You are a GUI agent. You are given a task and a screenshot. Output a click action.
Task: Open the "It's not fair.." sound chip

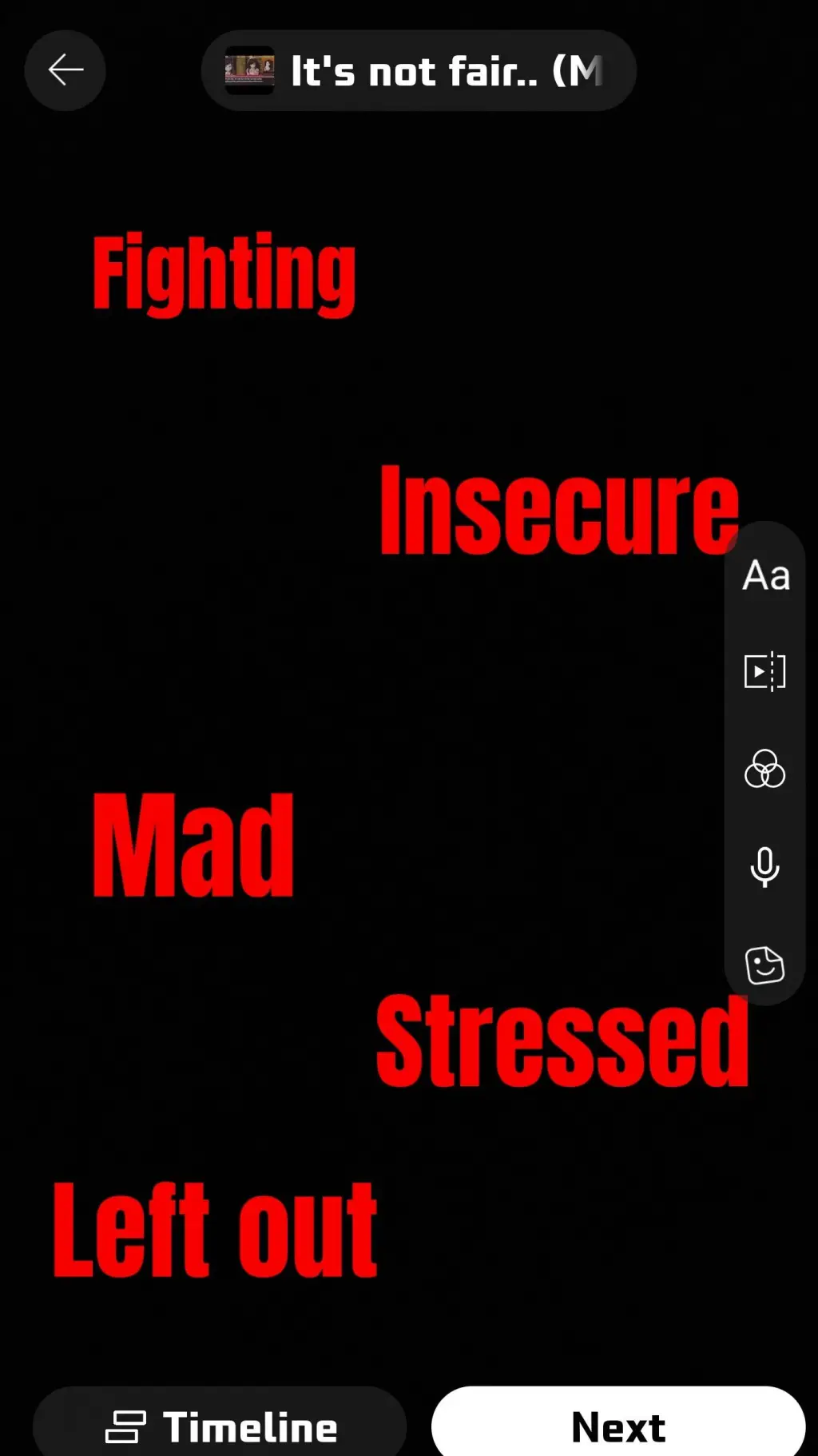[x=419, y=71]
